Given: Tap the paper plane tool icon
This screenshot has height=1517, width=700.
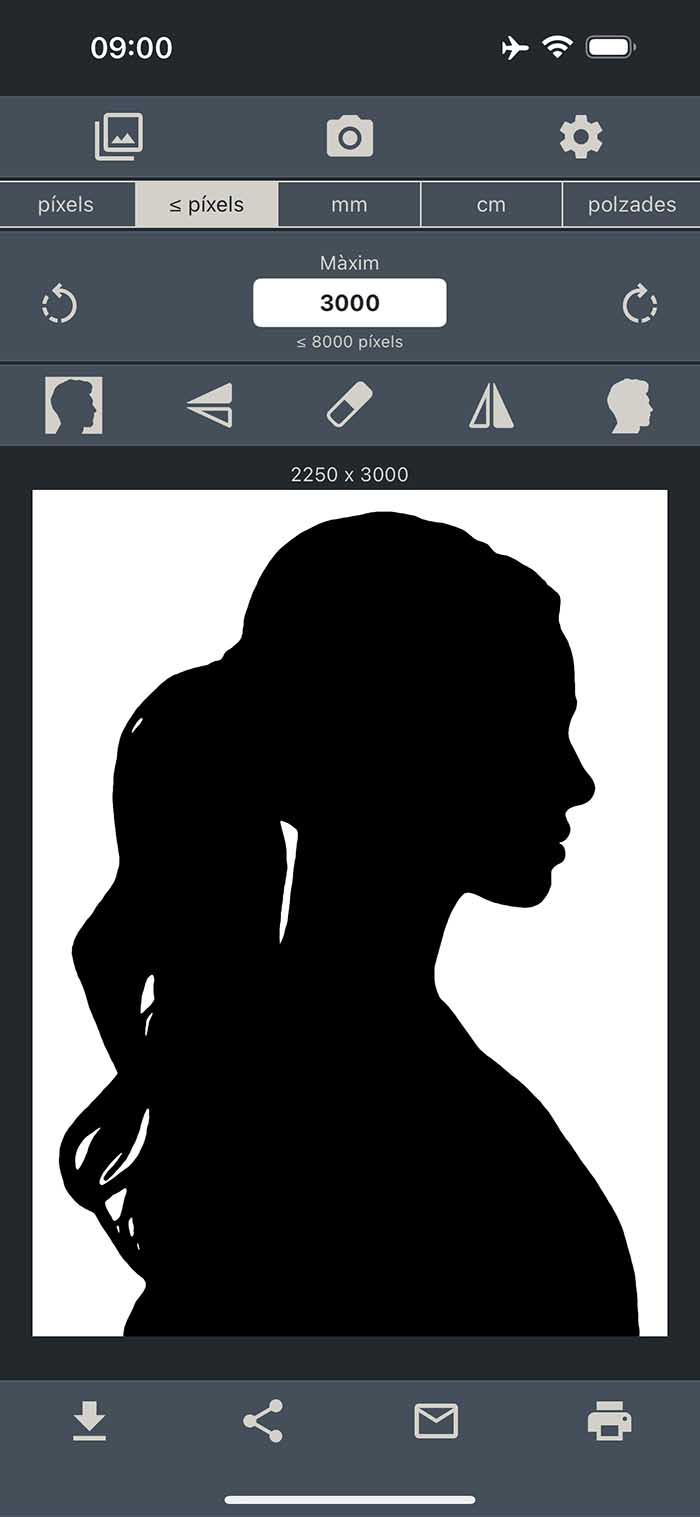Looking at the screenshot, I should [209, 405].
